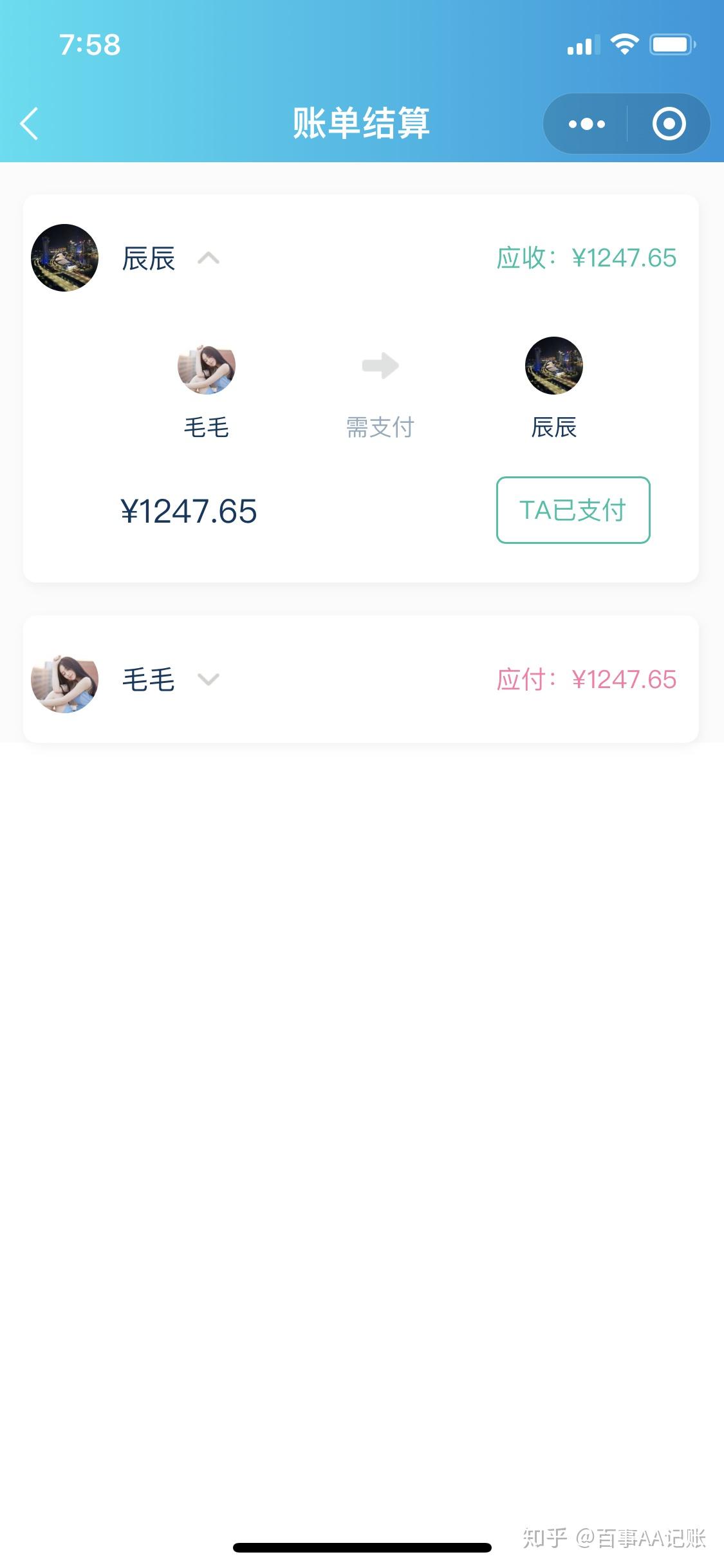Close the mini program with circle icon
The height and width of the screenshot is (1568, 724).
(x=669, y=124)
